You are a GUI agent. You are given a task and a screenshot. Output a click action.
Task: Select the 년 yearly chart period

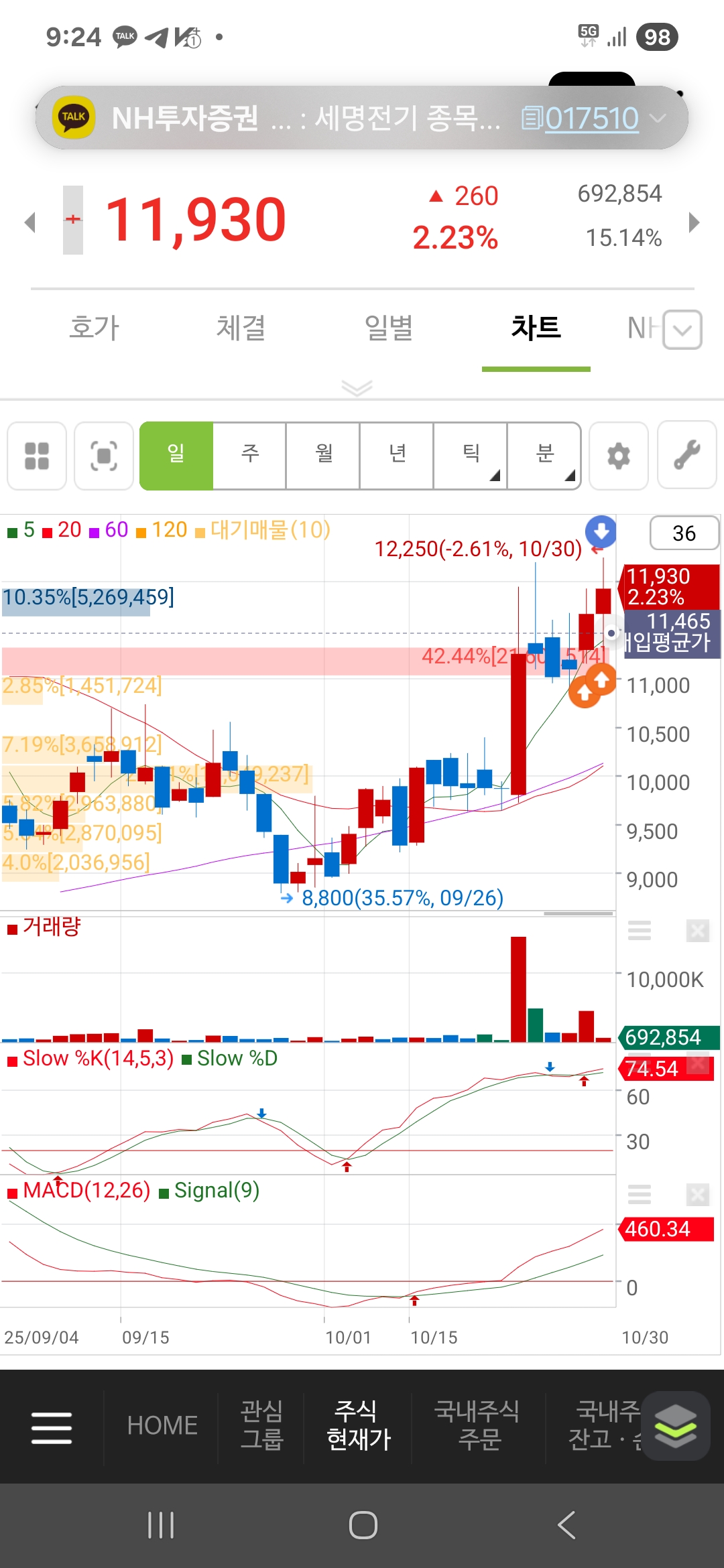(398, 456)
